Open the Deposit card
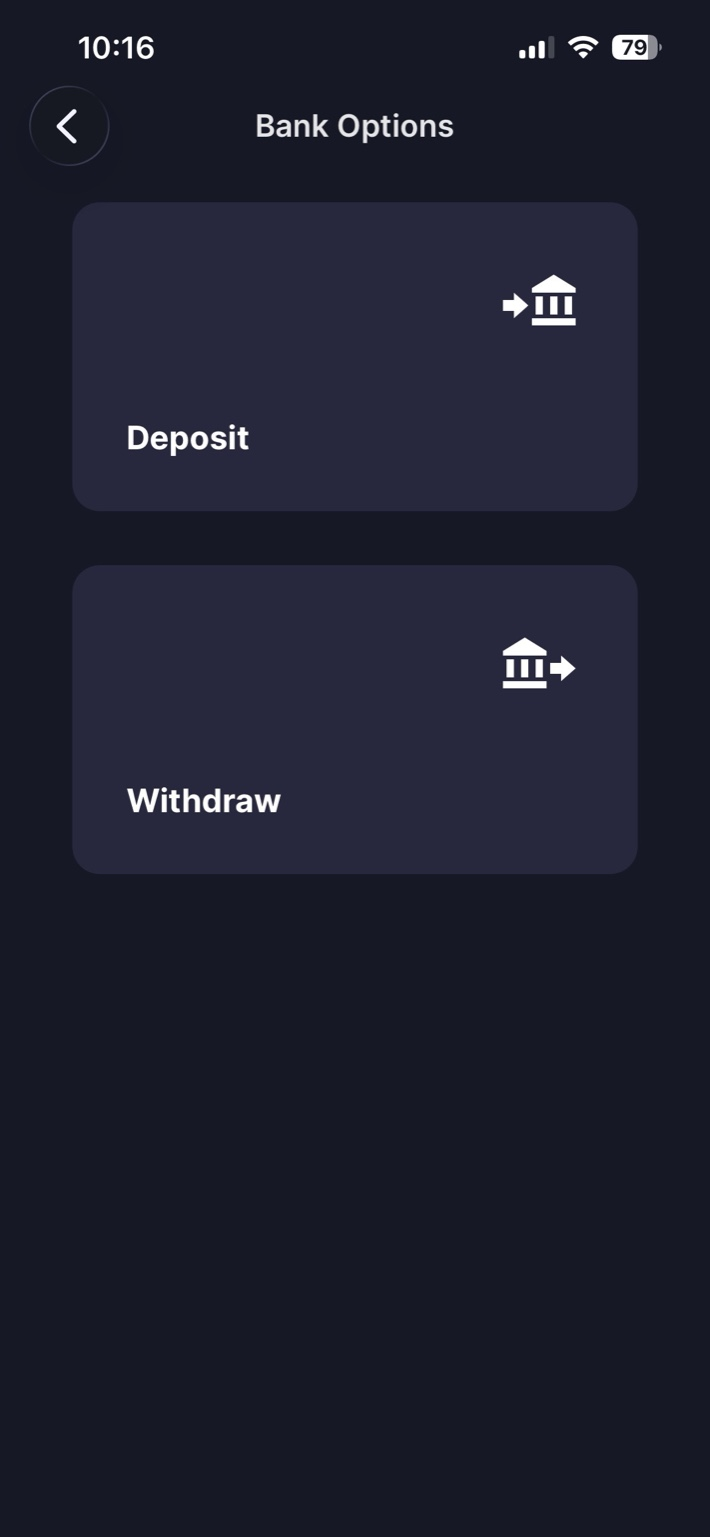Screen dimensions: 710x1537 point(354,357)
